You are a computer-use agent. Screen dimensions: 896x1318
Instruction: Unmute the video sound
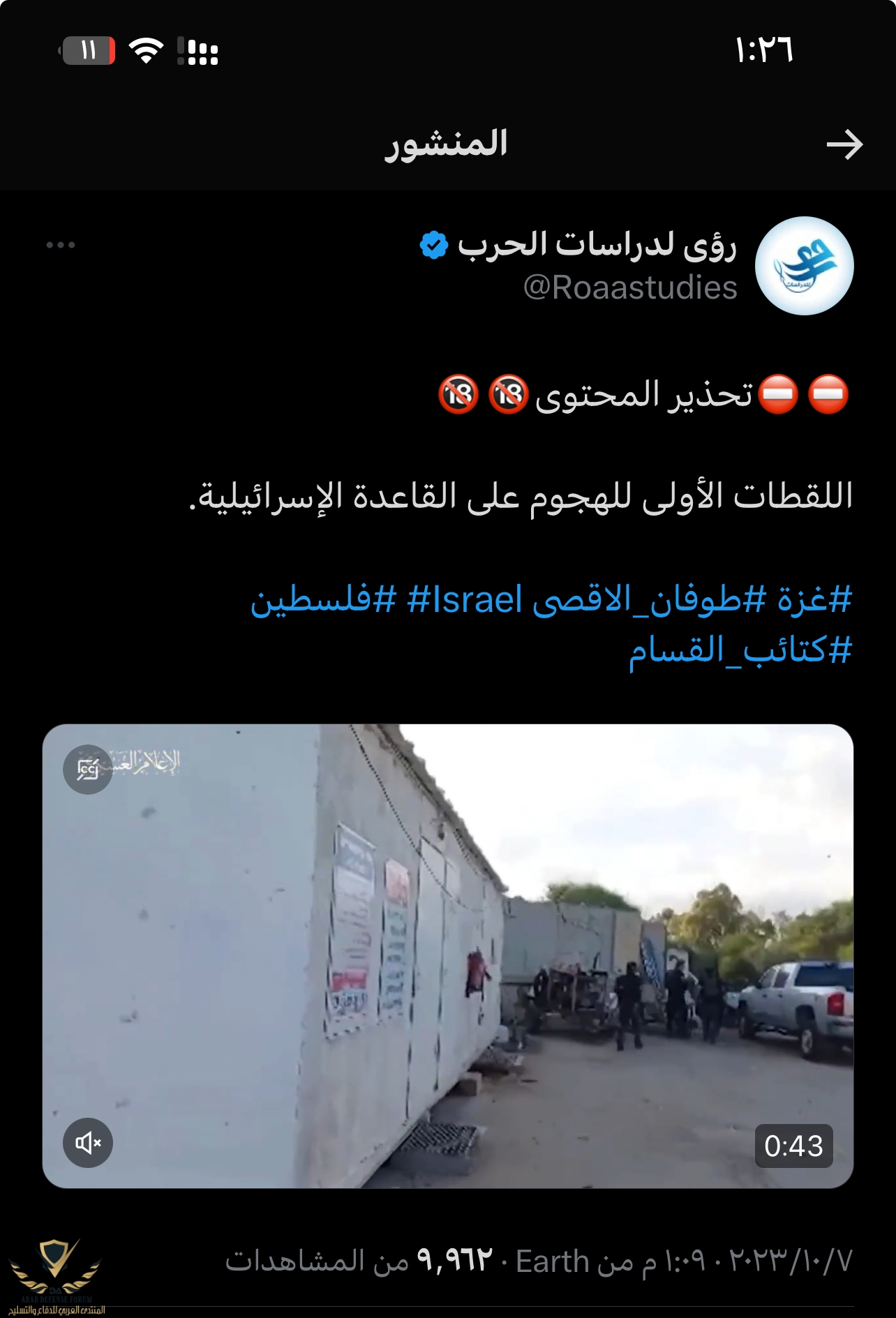point(88,1143)
